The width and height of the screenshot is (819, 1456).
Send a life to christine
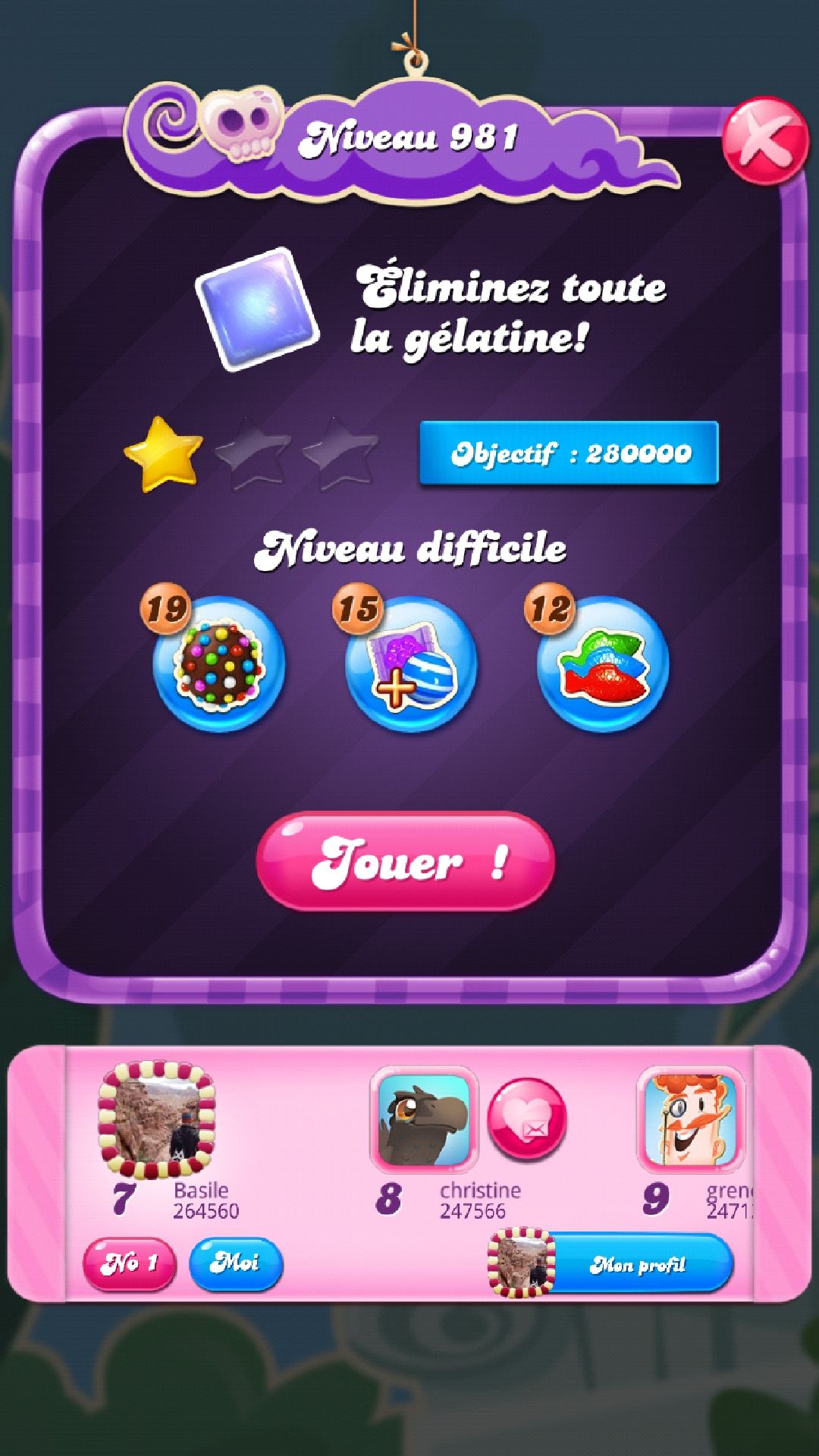coord(526,1119)
